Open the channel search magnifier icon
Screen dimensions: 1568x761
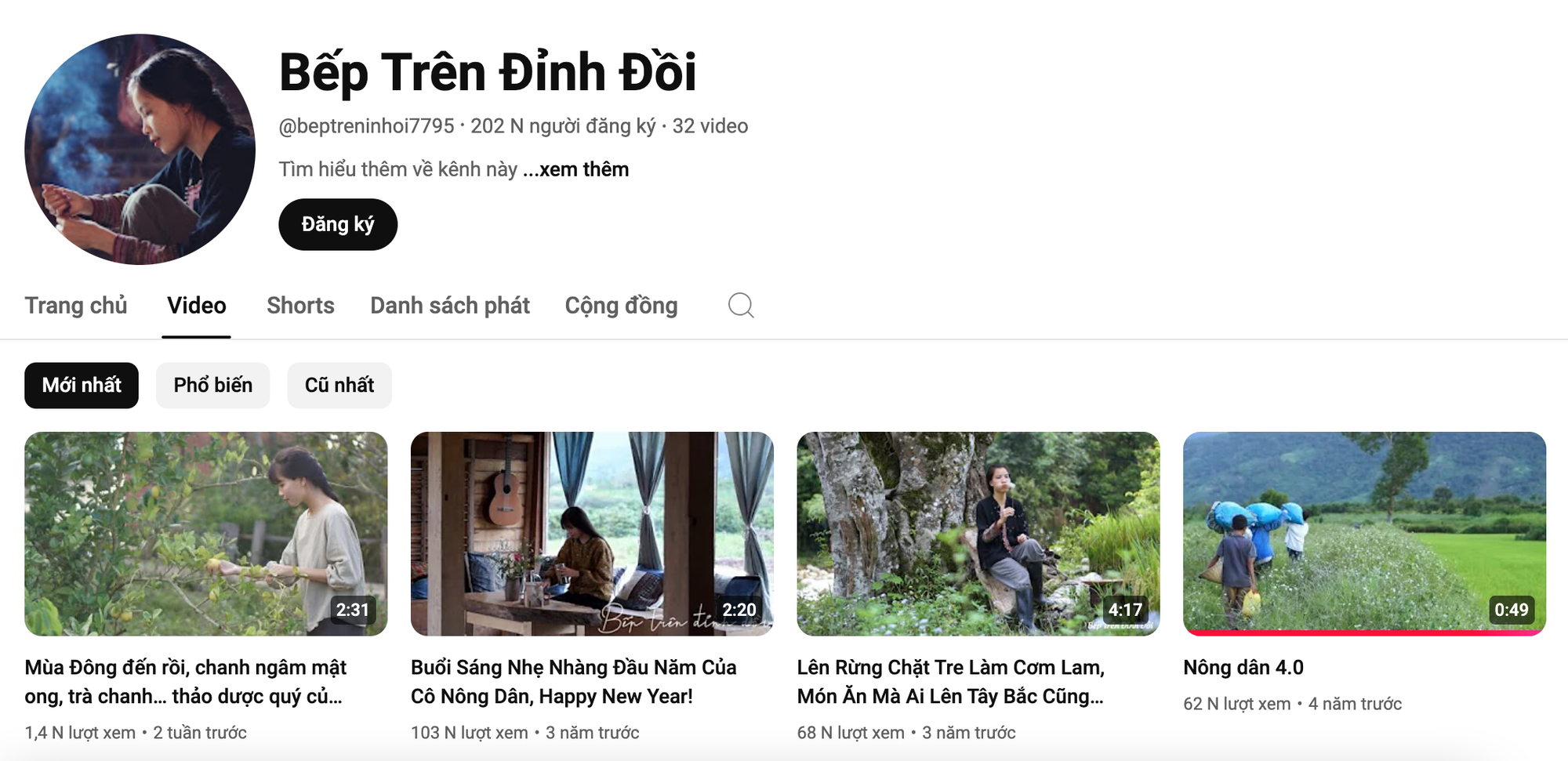tap(741, 305)
